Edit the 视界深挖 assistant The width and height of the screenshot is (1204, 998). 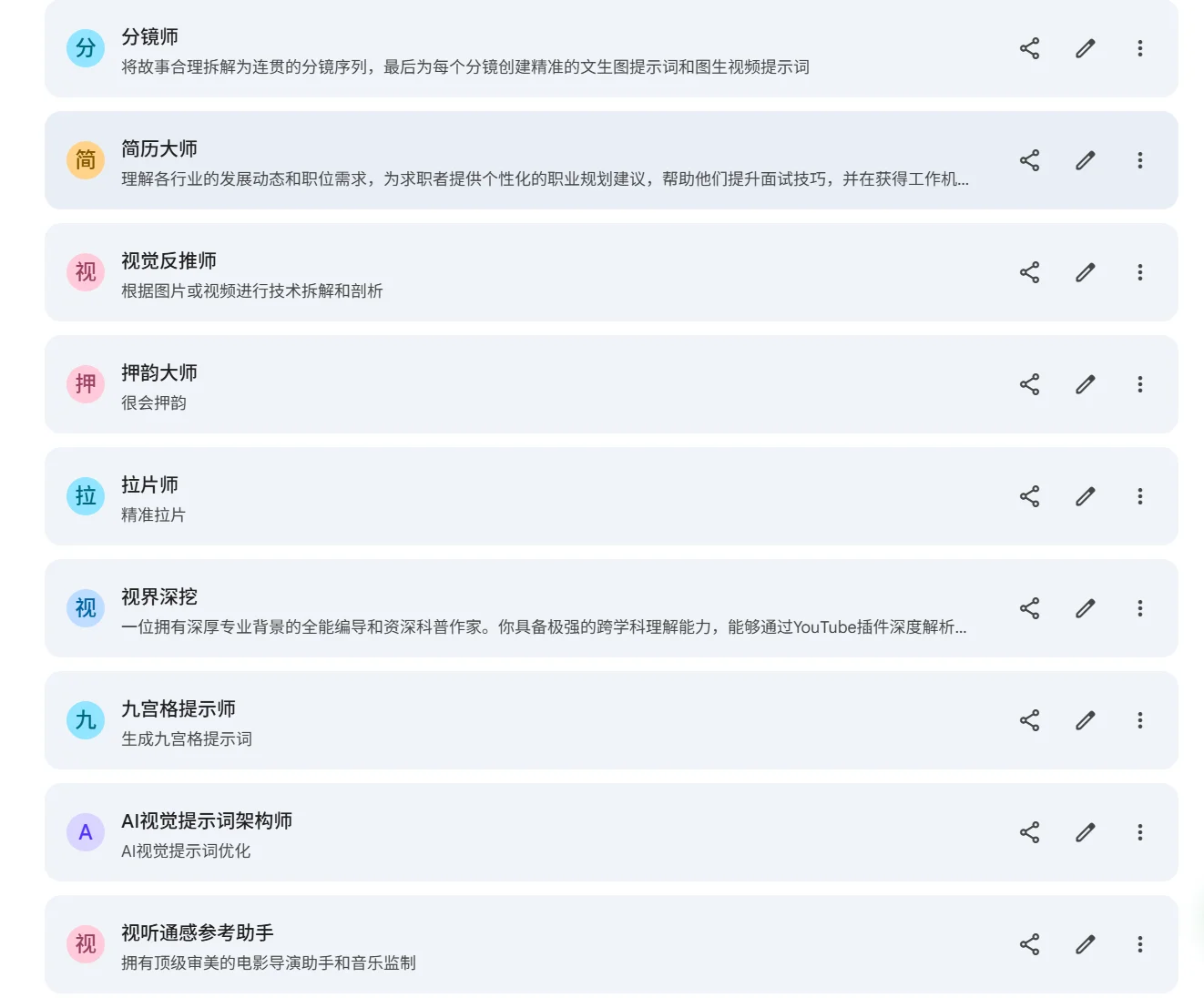[x=1085, y=608]
